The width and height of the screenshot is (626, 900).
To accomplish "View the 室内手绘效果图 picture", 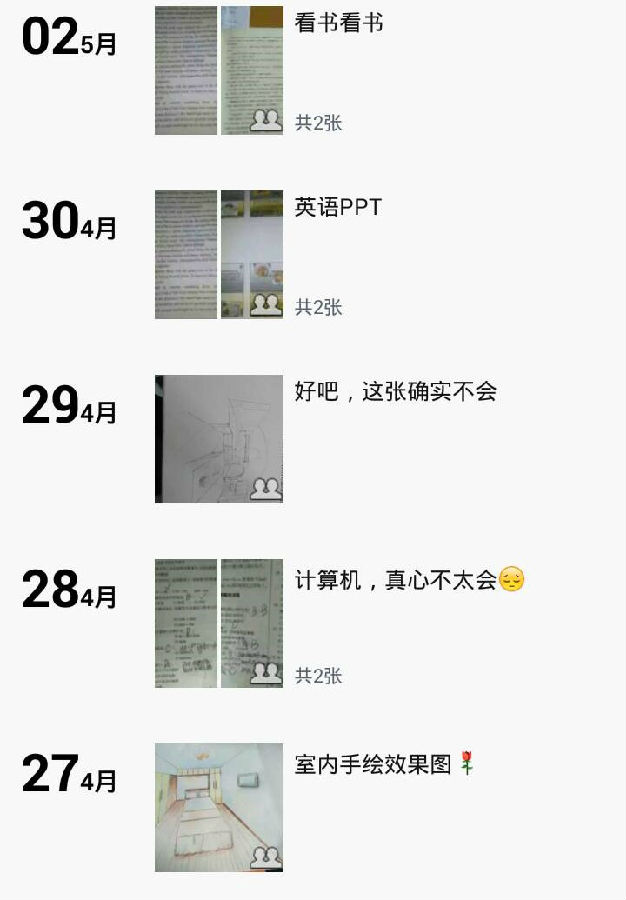I will pos(218,807).
